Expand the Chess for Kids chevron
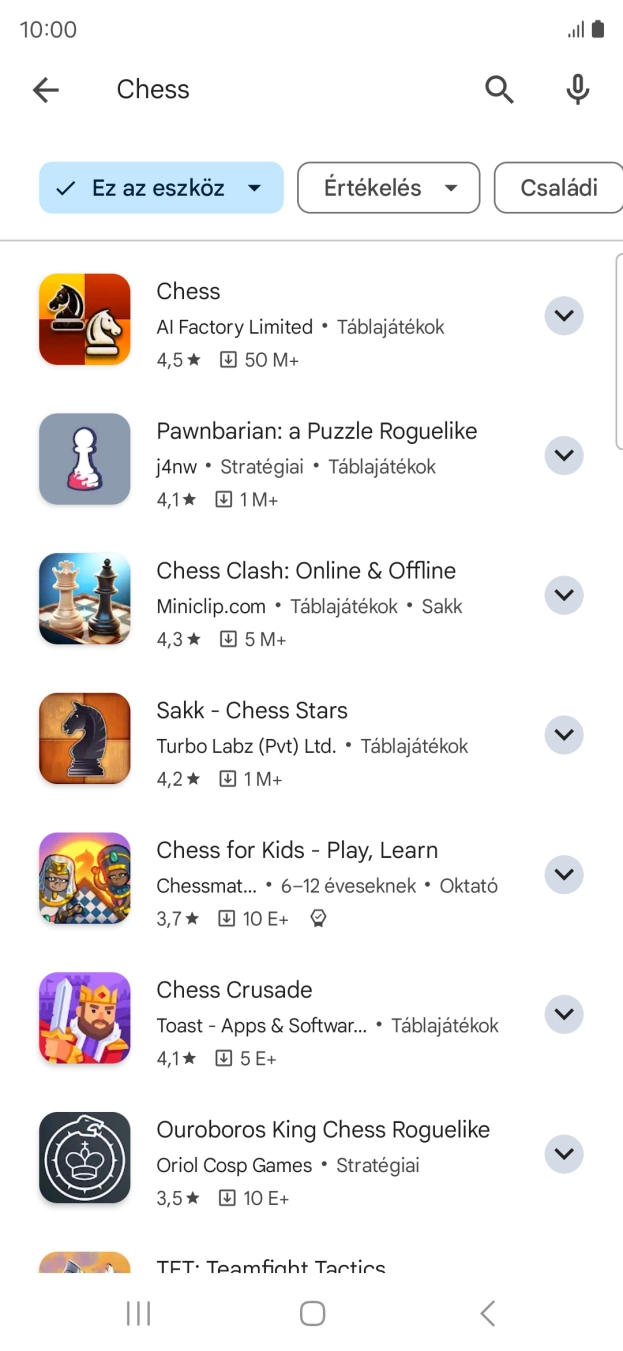Screen dimensions: 623x1351 (564, 875)
